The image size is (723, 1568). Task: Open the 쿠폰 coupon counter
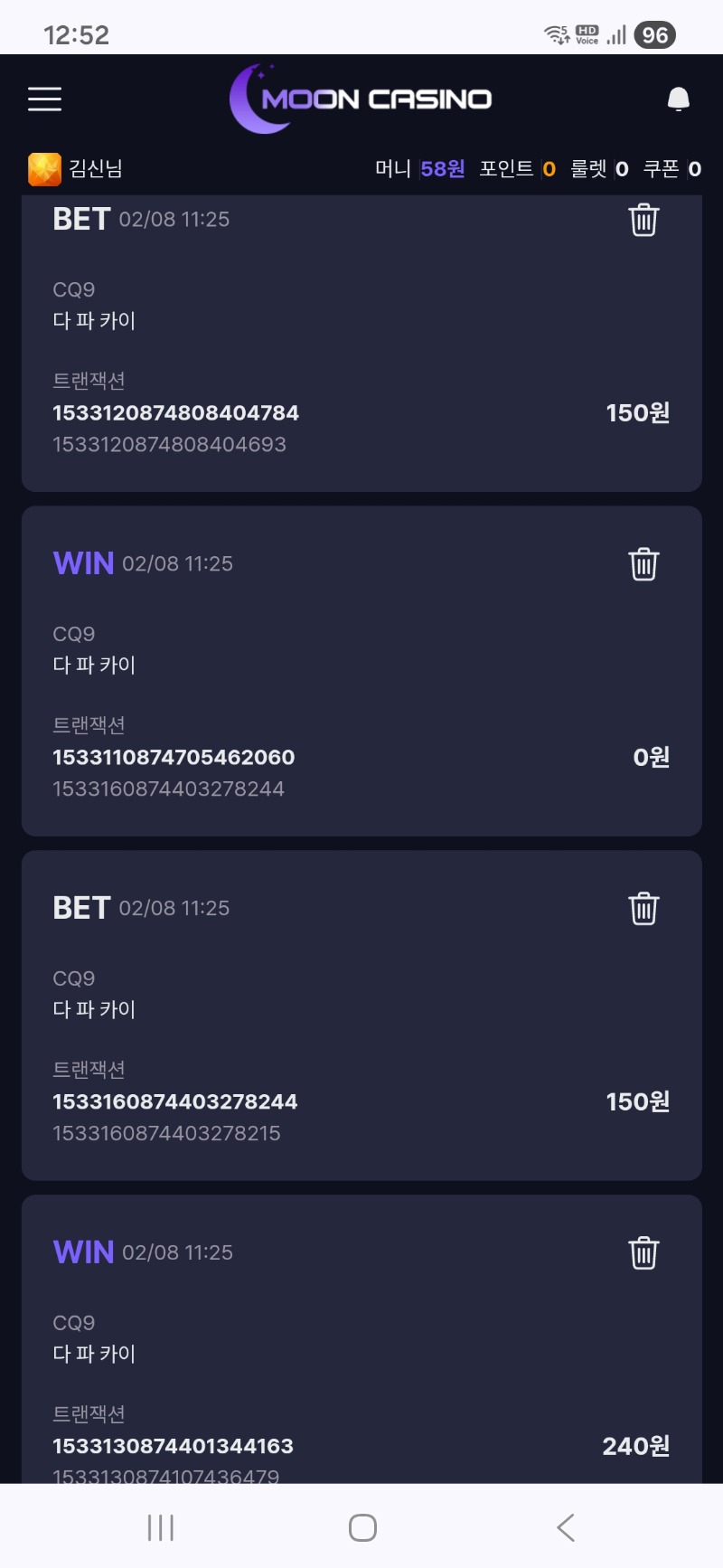[673, 168]
